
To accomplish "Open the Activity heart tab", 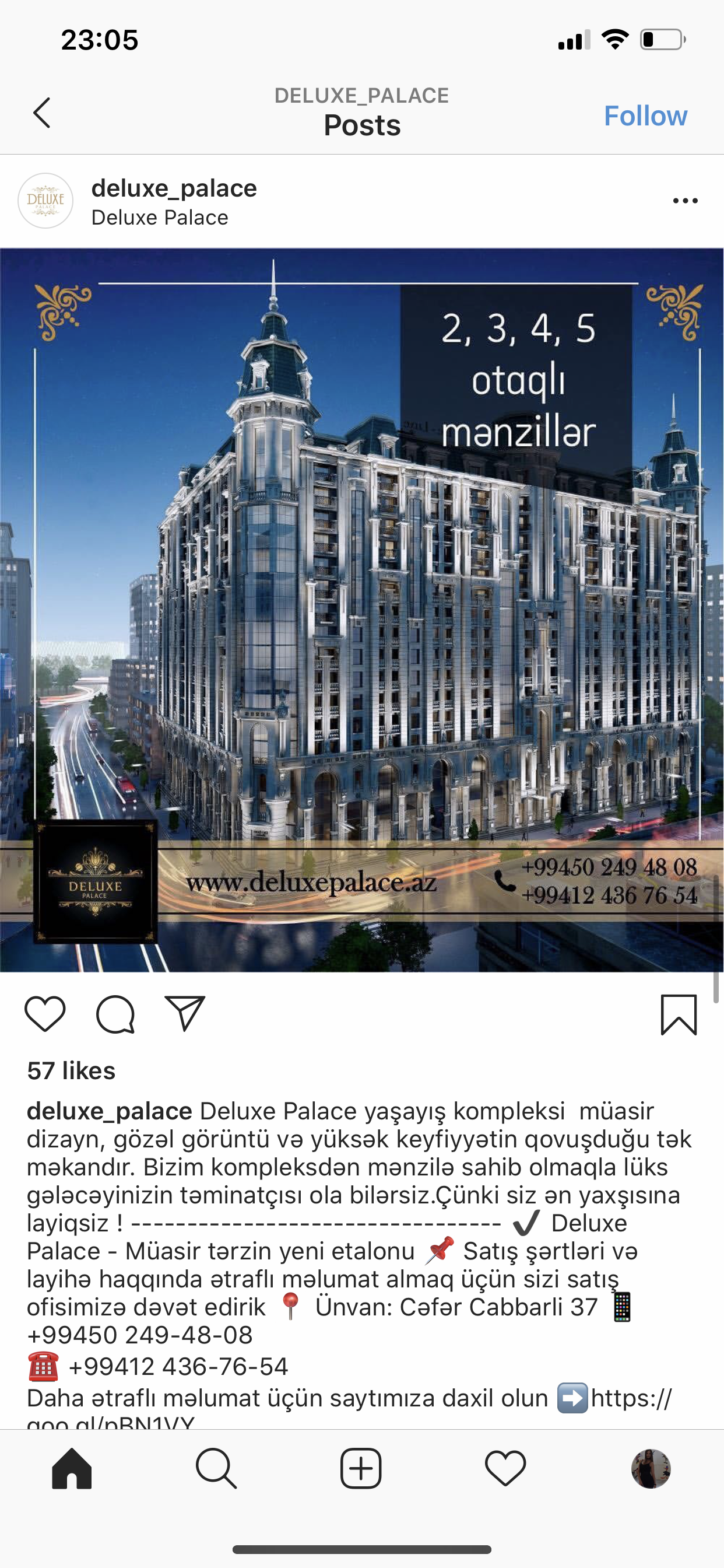I will pyautogui.click(x=505, y=1468).
